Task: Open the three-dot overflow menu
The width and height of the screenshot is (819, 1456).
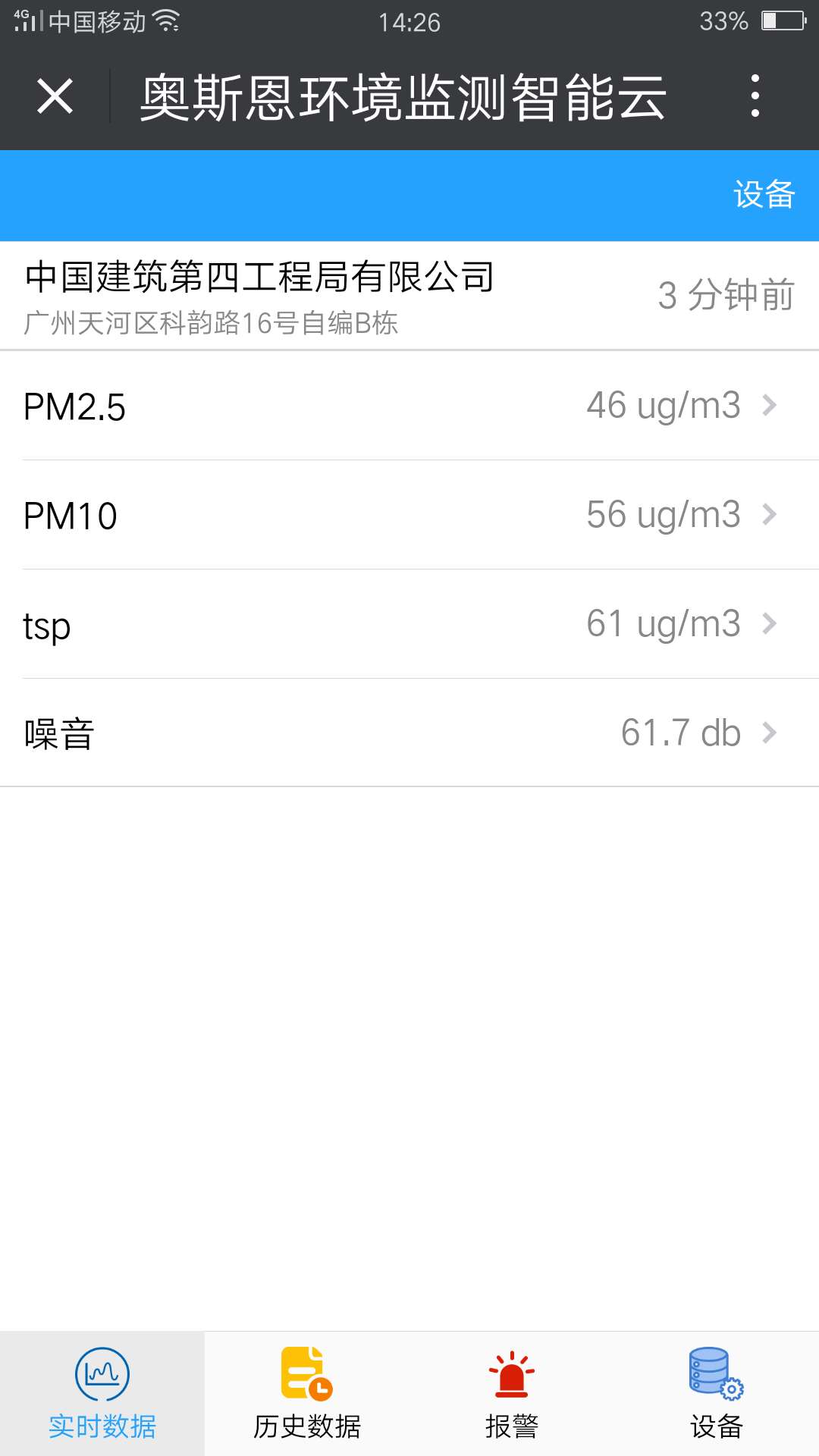Action: (755, 96)
